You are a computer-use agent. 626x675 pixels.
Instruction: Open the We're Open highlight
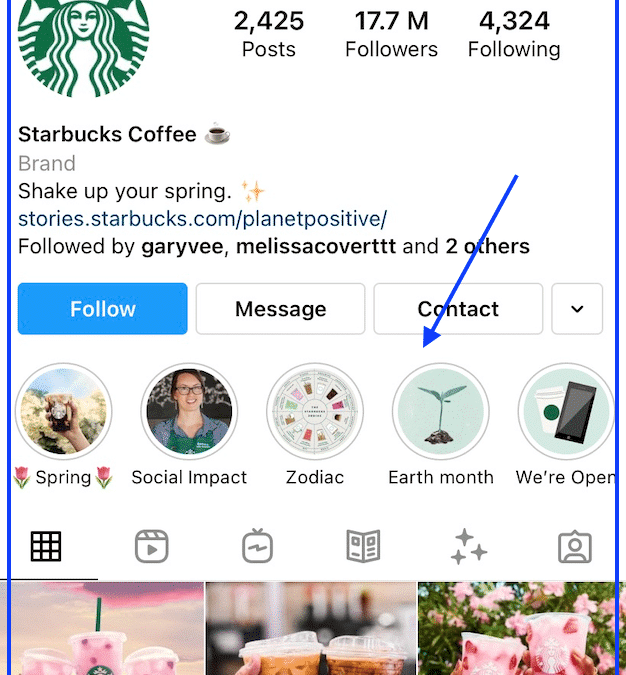[565, 411]
